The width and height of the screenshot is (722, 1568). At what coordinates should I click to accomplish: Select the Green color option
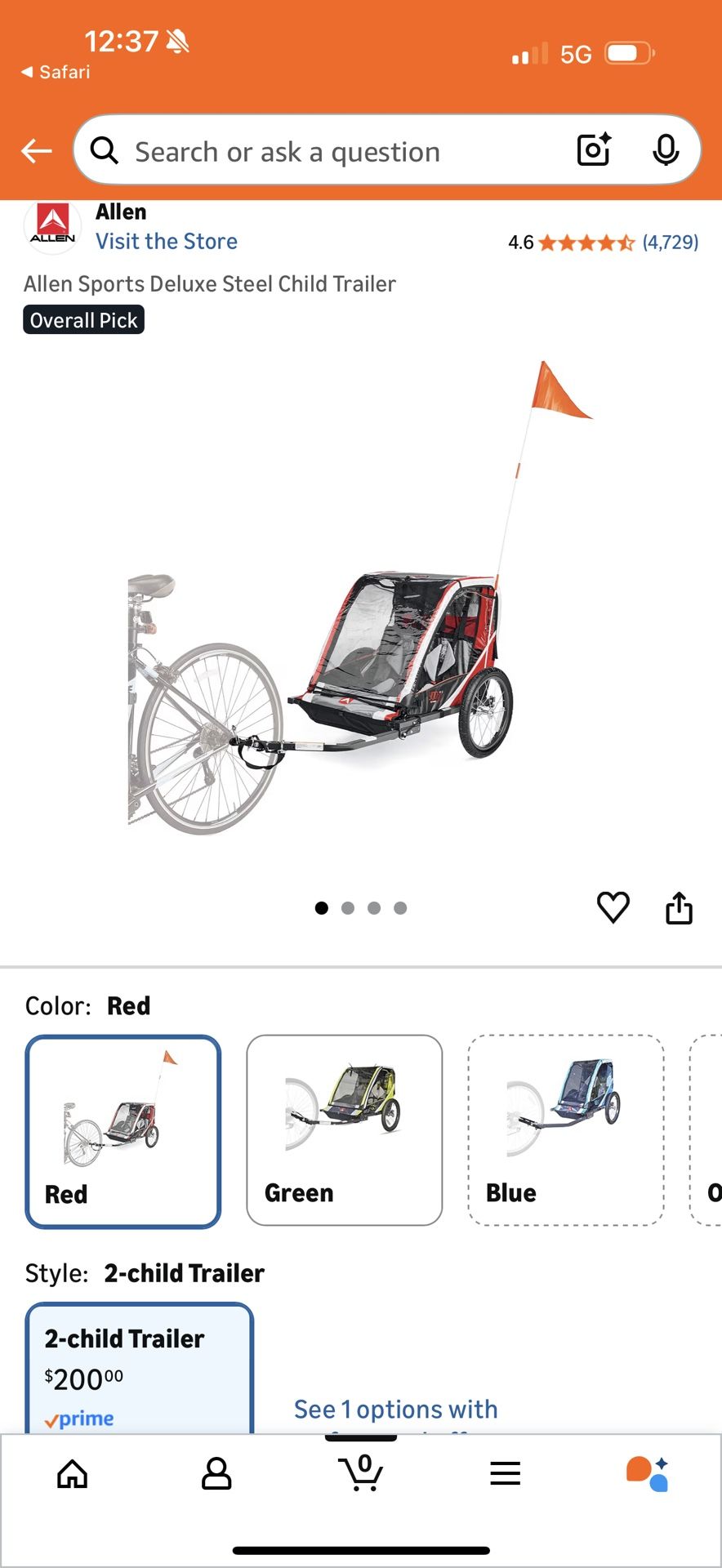[x=344, y=1131]
